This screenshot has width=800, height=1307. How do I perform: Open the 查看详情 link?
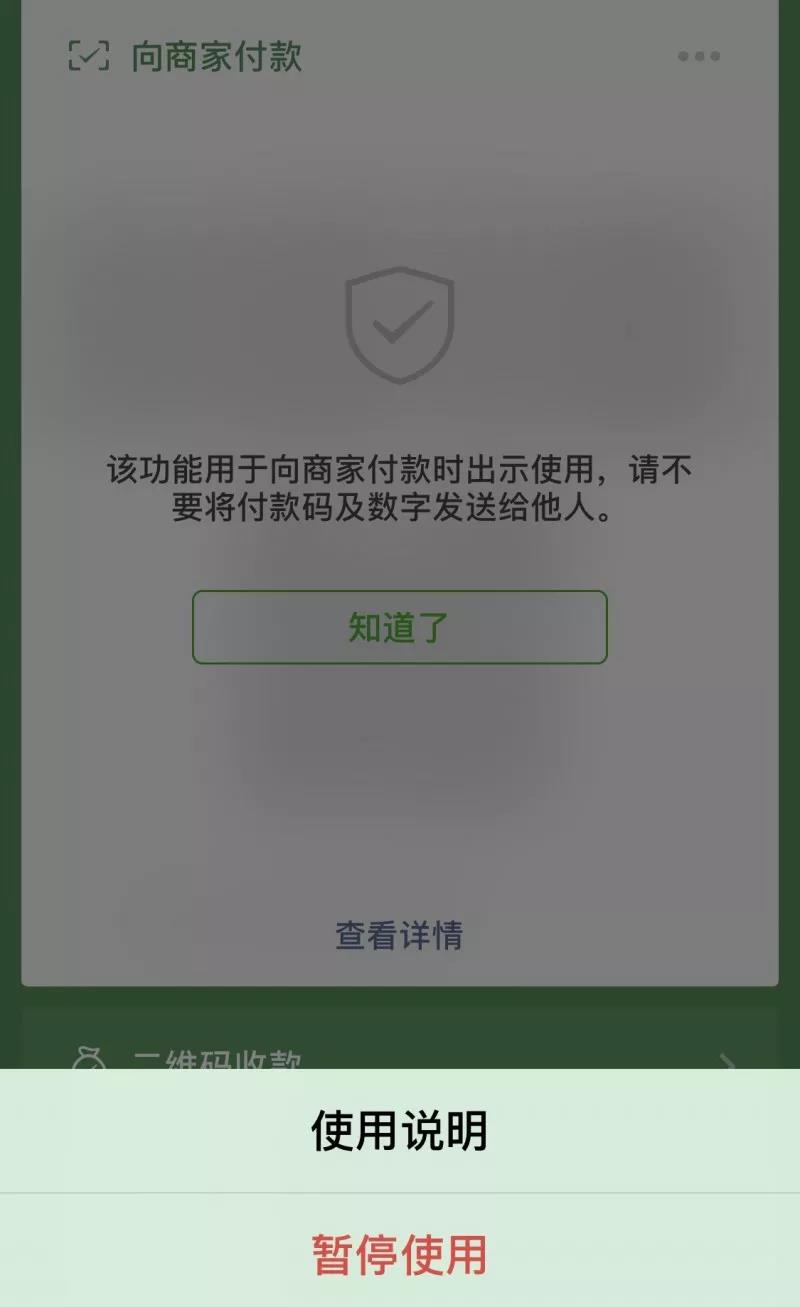(399, 935)
